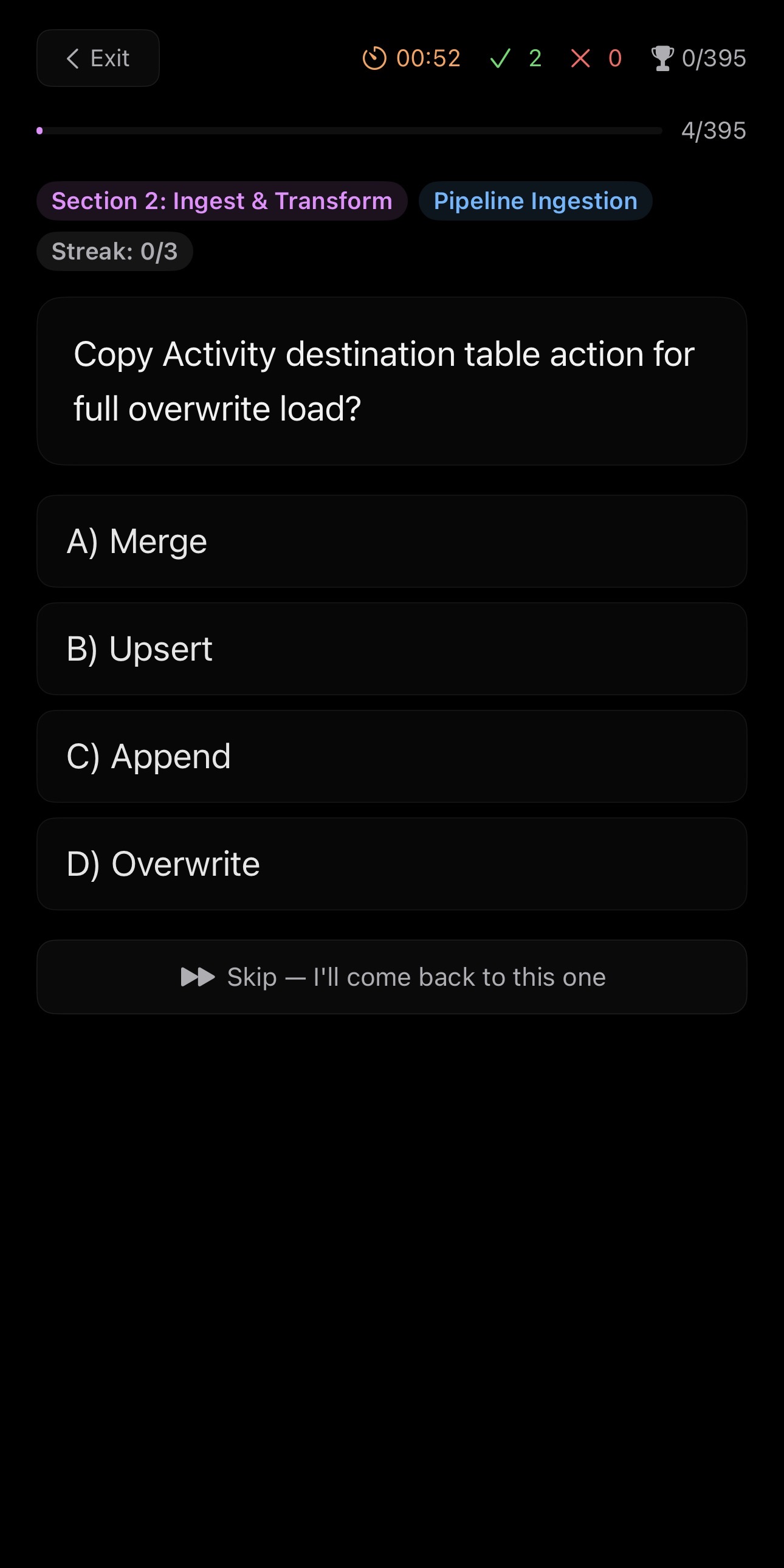Skip this question to come back later
784x1568 pixels.
point(392,977)
